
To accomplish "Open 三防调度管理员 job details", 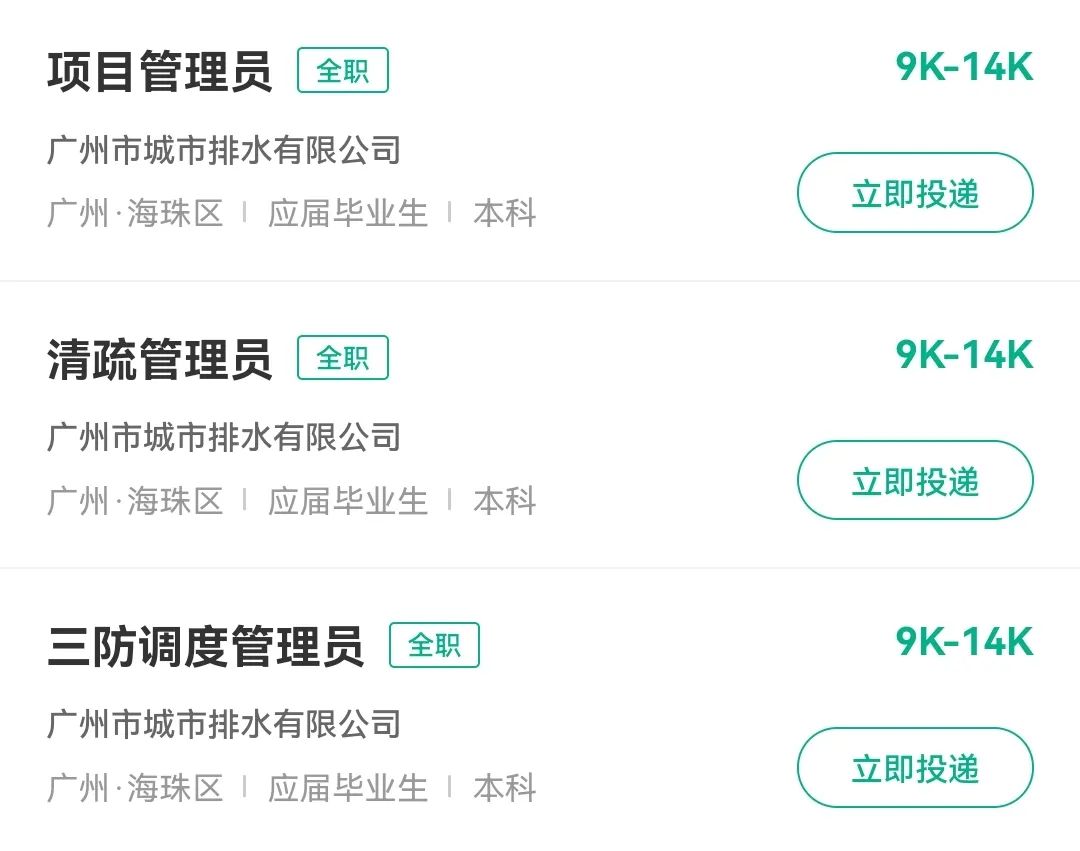I will [205, 646].
